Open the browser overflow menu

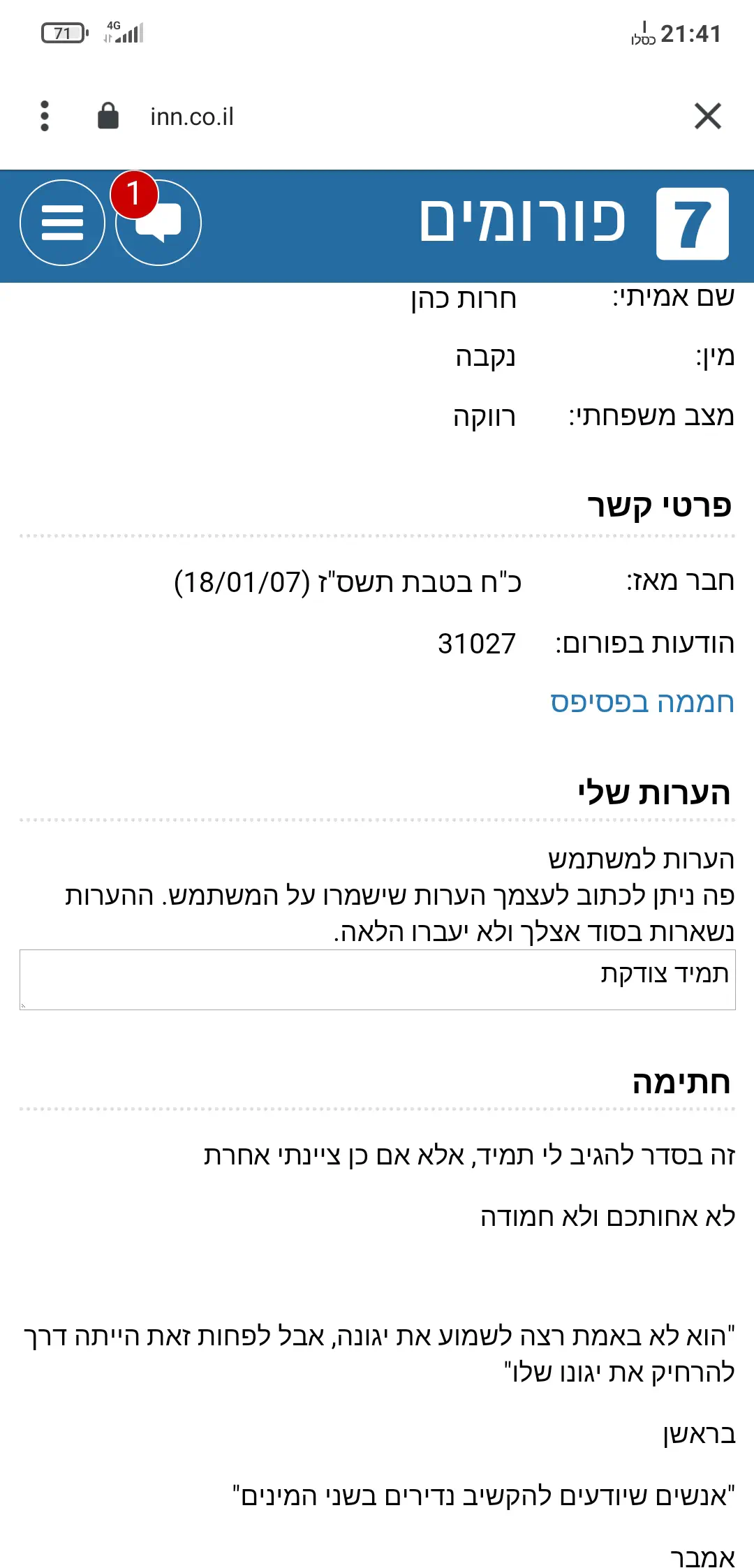point(45,116)
